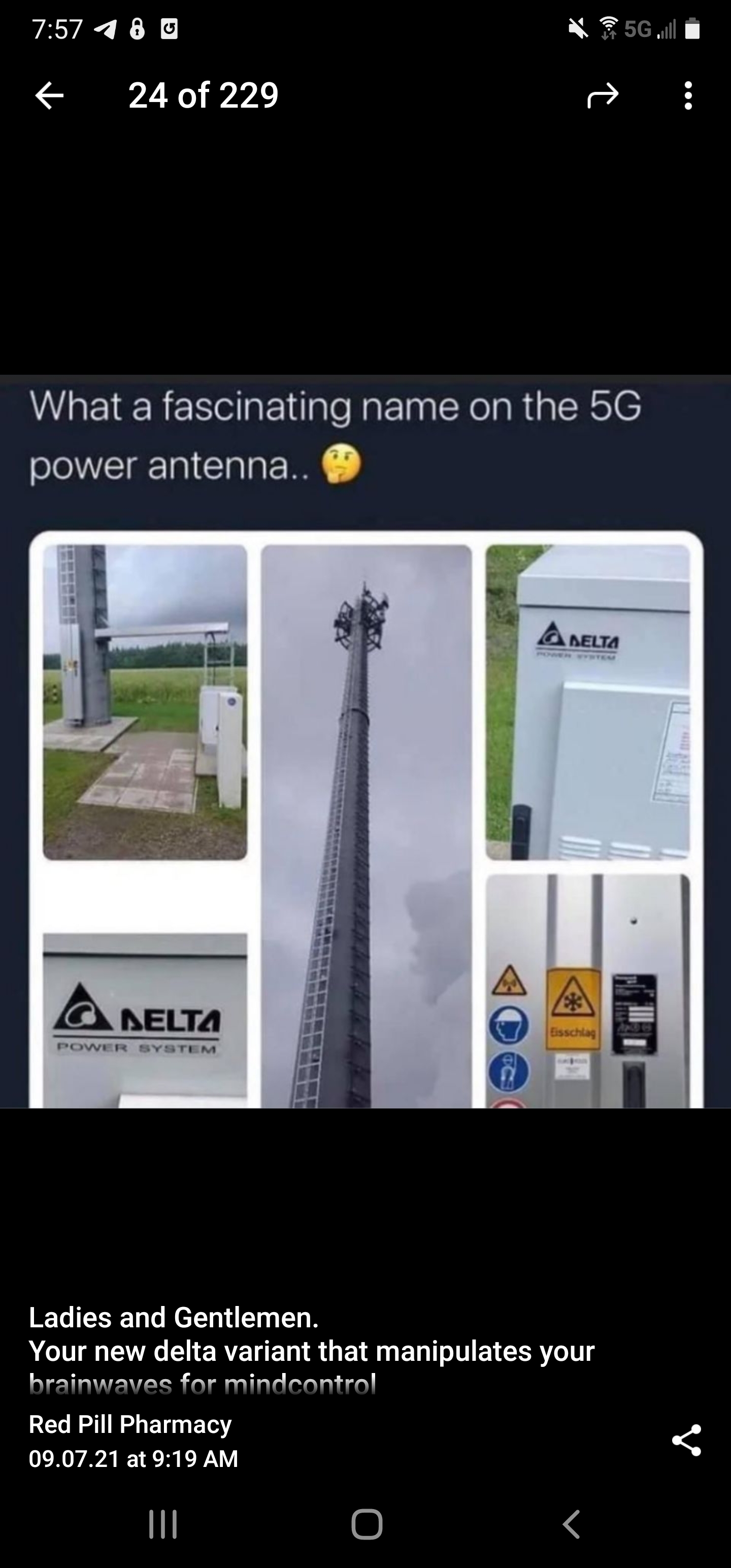Share the image via share icon
Viewport: 731px width, 1568px height.
pos(686,1440)
